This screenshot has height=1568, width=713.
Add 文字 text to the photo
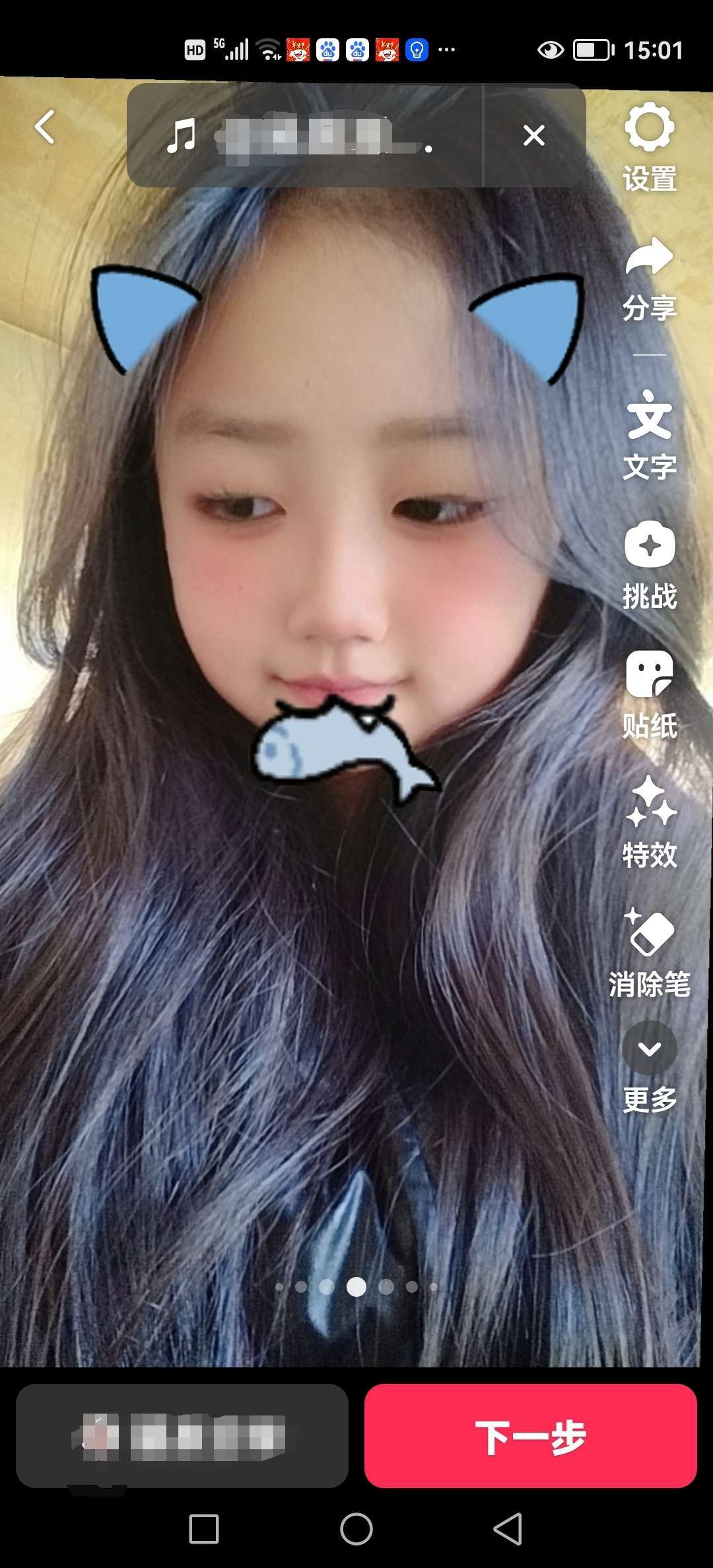650,436
